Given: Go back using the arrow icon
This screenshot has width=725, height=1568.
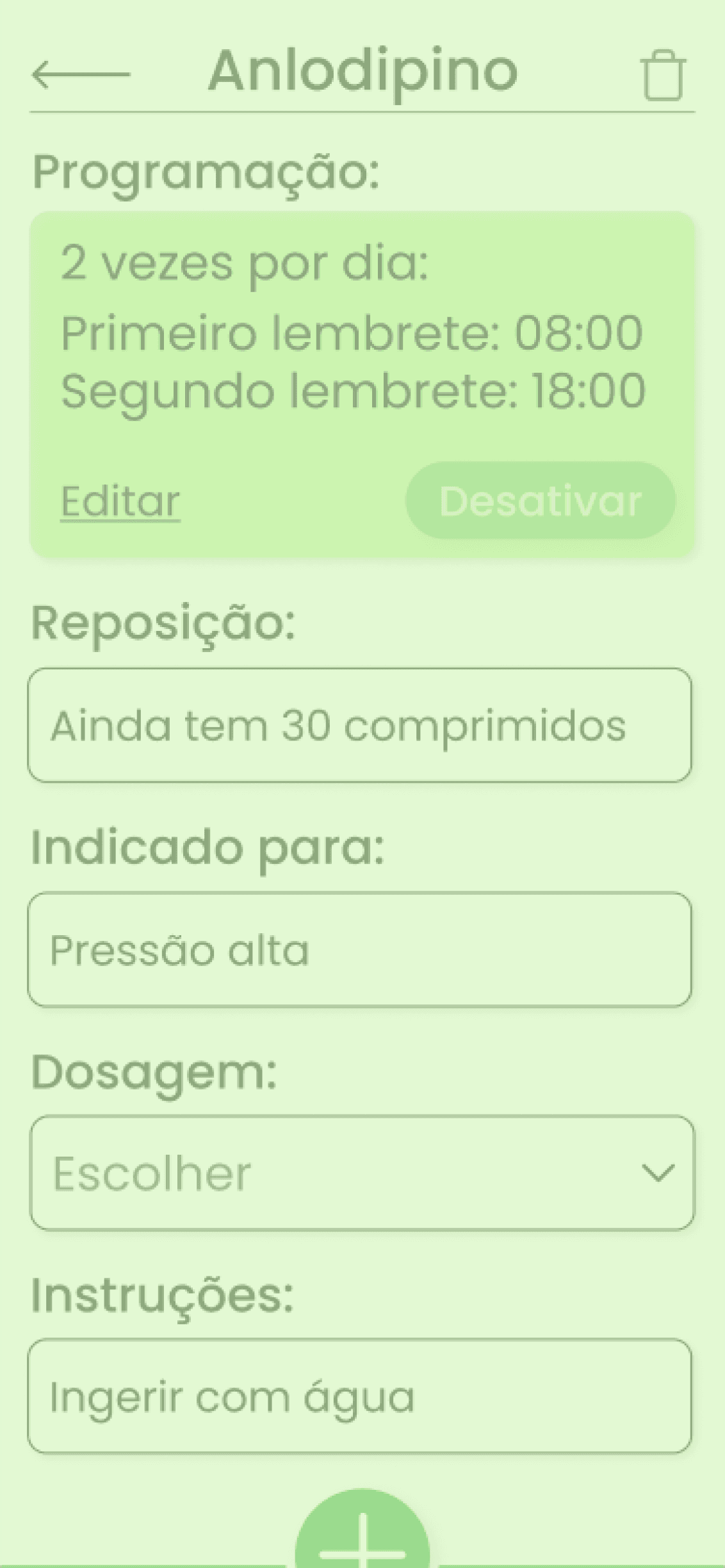Looking at the screenshot, I should (x=81, y=74).
